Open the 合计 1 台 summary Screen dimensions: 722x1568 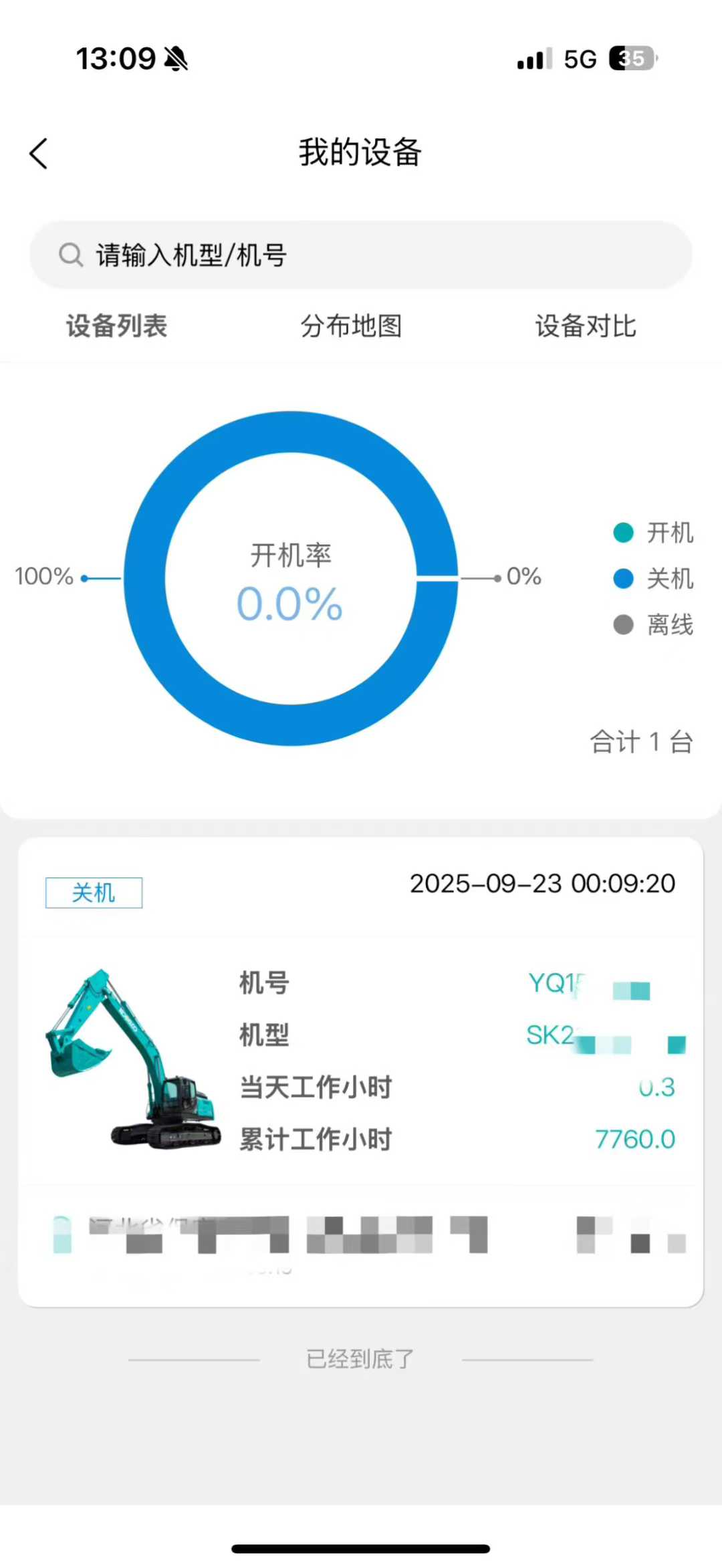point(641,742)
